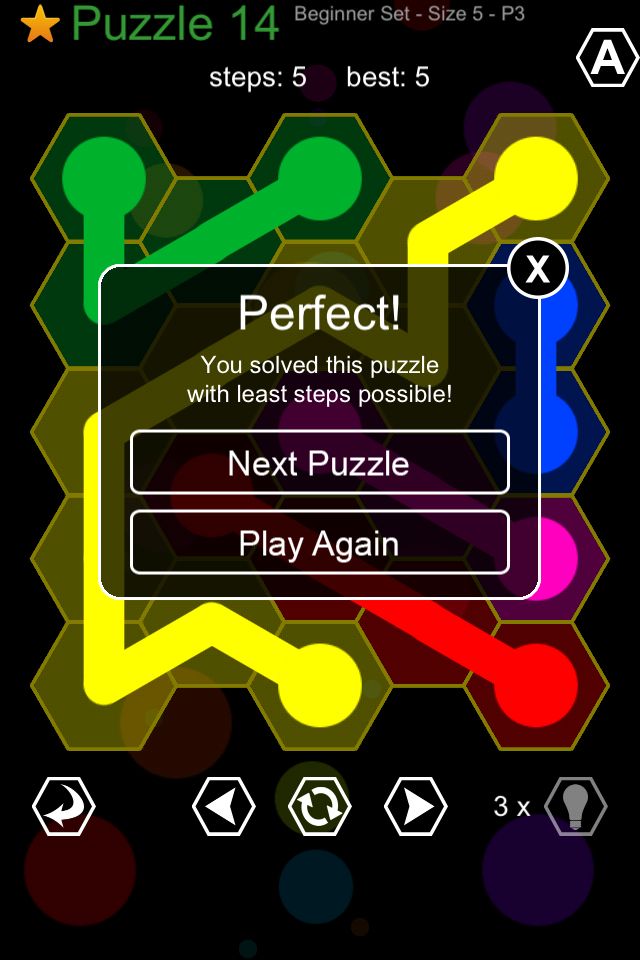640x960 pixels.
Task: Close the Perfect! dialog
Action: click(538, 269)
